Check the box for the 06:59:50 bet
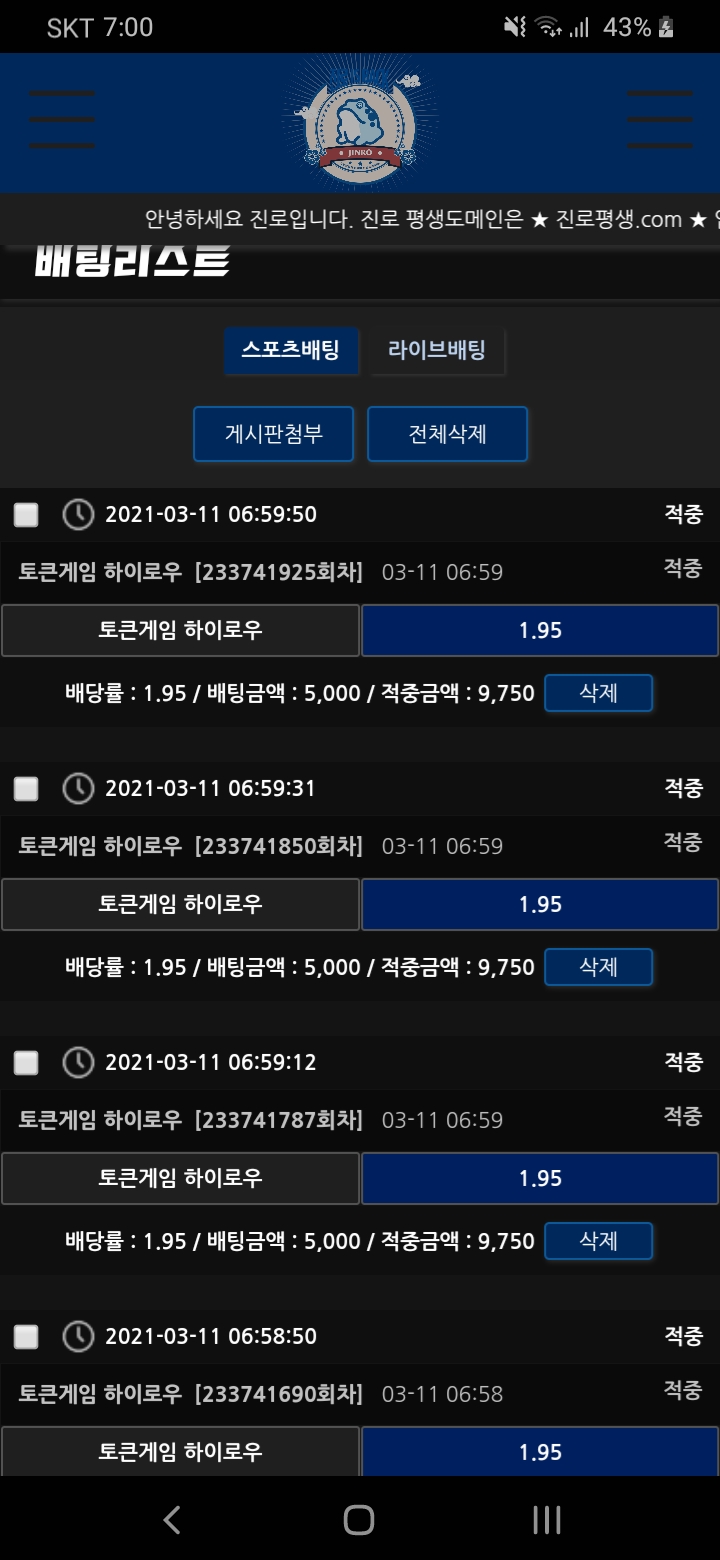 (x=26, y=515)
